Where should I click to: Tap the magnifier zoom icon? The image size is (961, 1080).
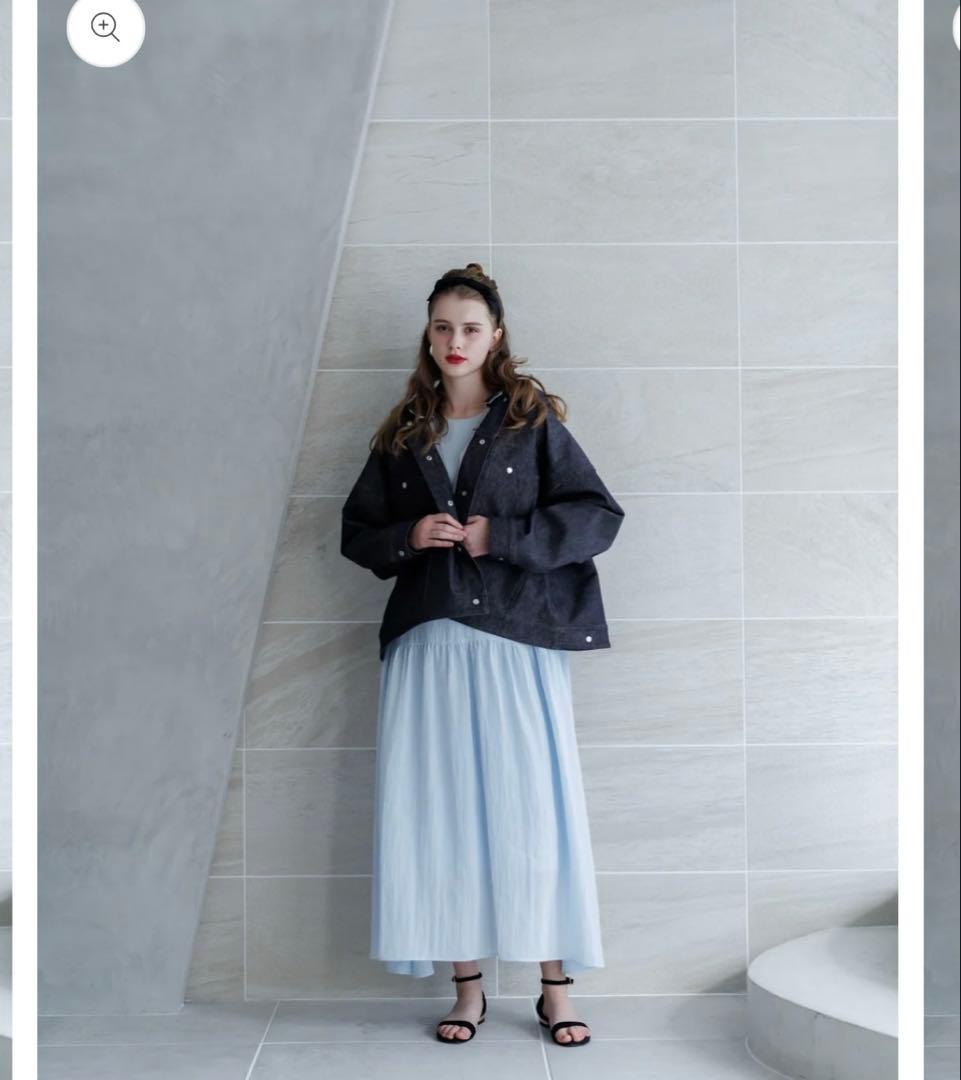(x=105, y=28)
